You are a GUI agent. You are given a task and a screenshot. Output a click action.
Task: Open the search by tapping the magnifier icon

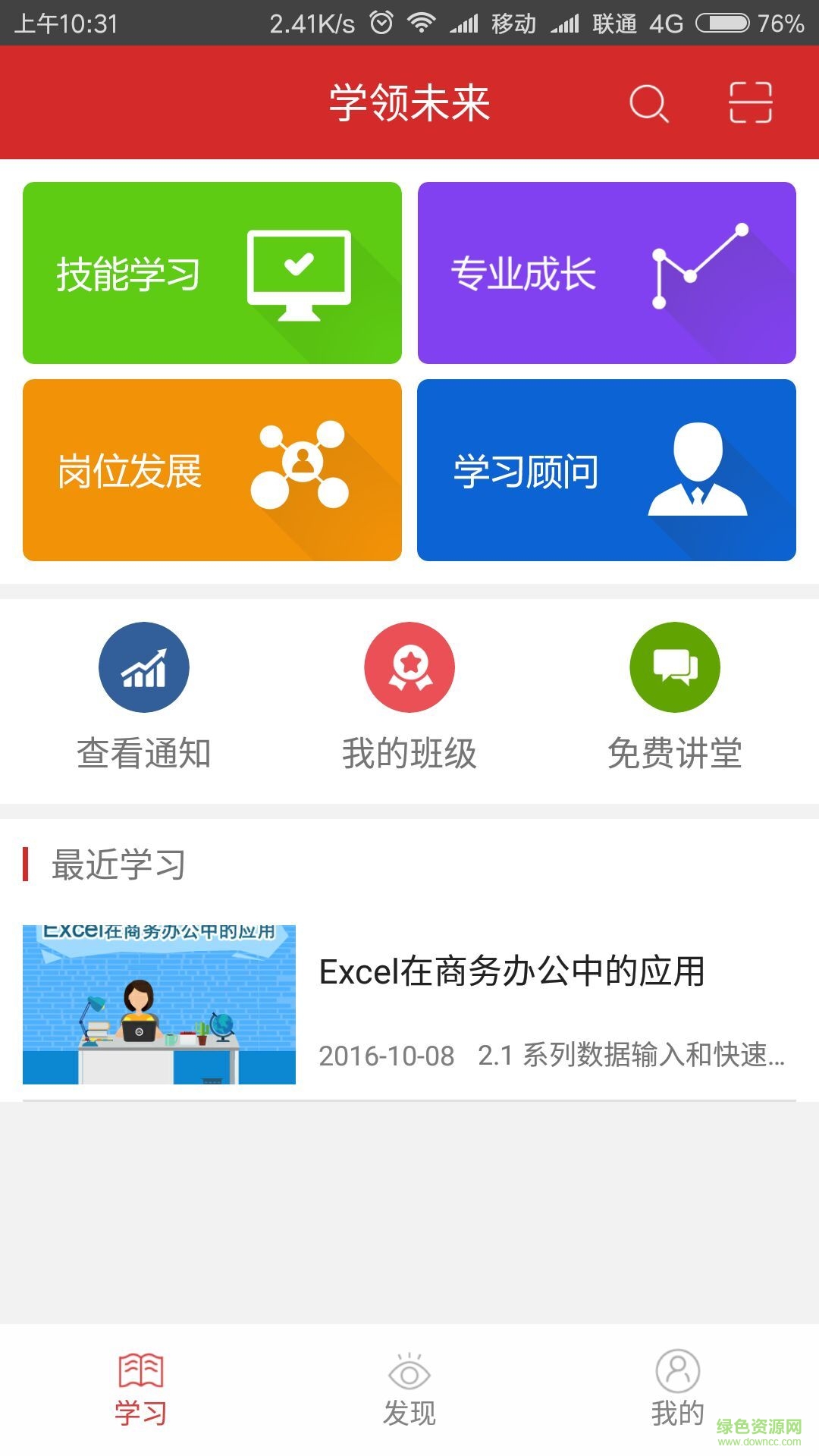(x=648, y=102)
